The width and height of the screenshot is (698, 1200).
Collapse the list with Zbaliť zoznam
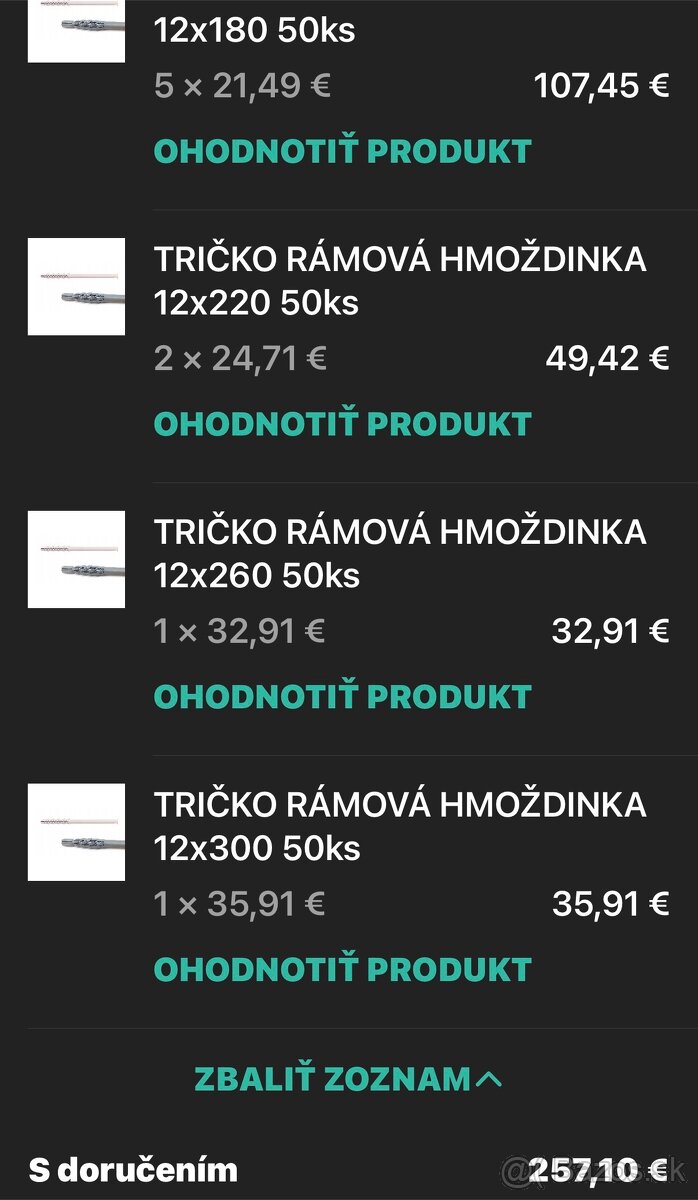pos(348,1079)
